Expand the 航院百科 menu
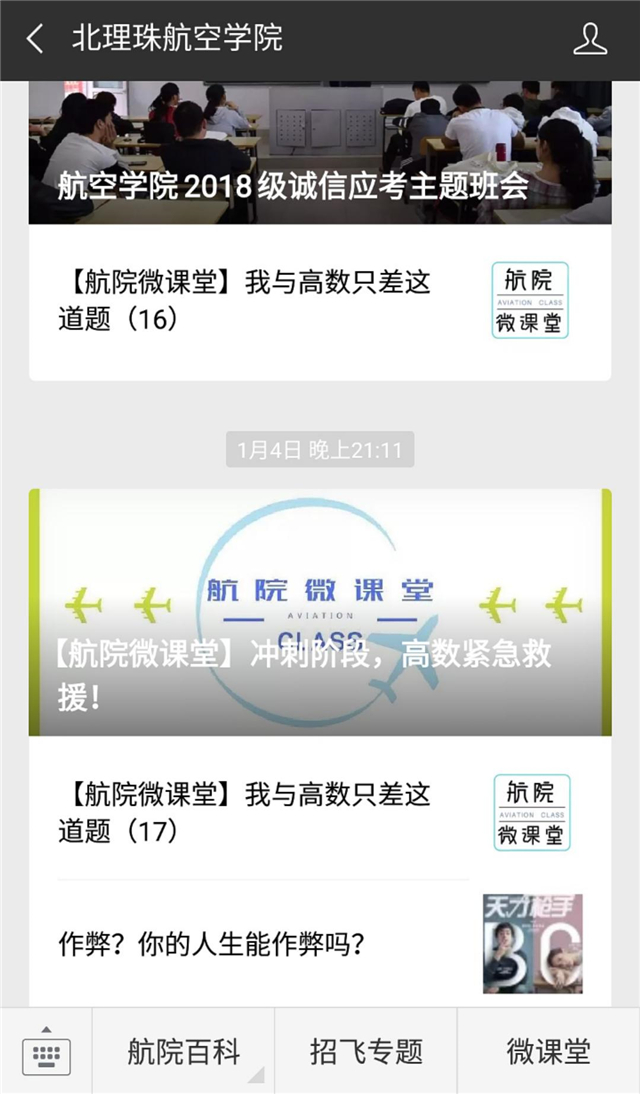Image resolution: width=640 pixels, height=1094 pixels. (x=183, y=1051)
